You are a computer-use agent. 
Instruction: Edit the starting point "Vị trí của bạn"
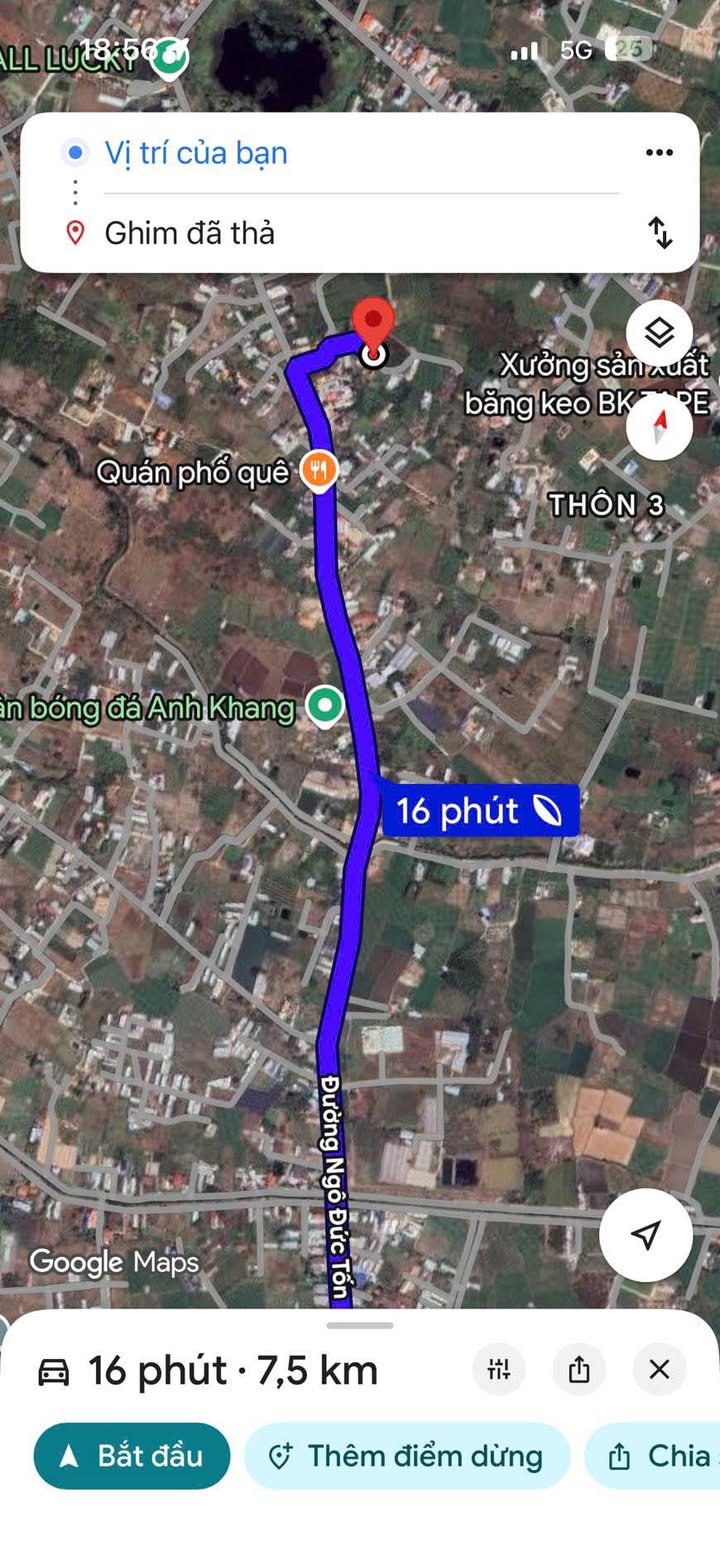click(196, 153)
